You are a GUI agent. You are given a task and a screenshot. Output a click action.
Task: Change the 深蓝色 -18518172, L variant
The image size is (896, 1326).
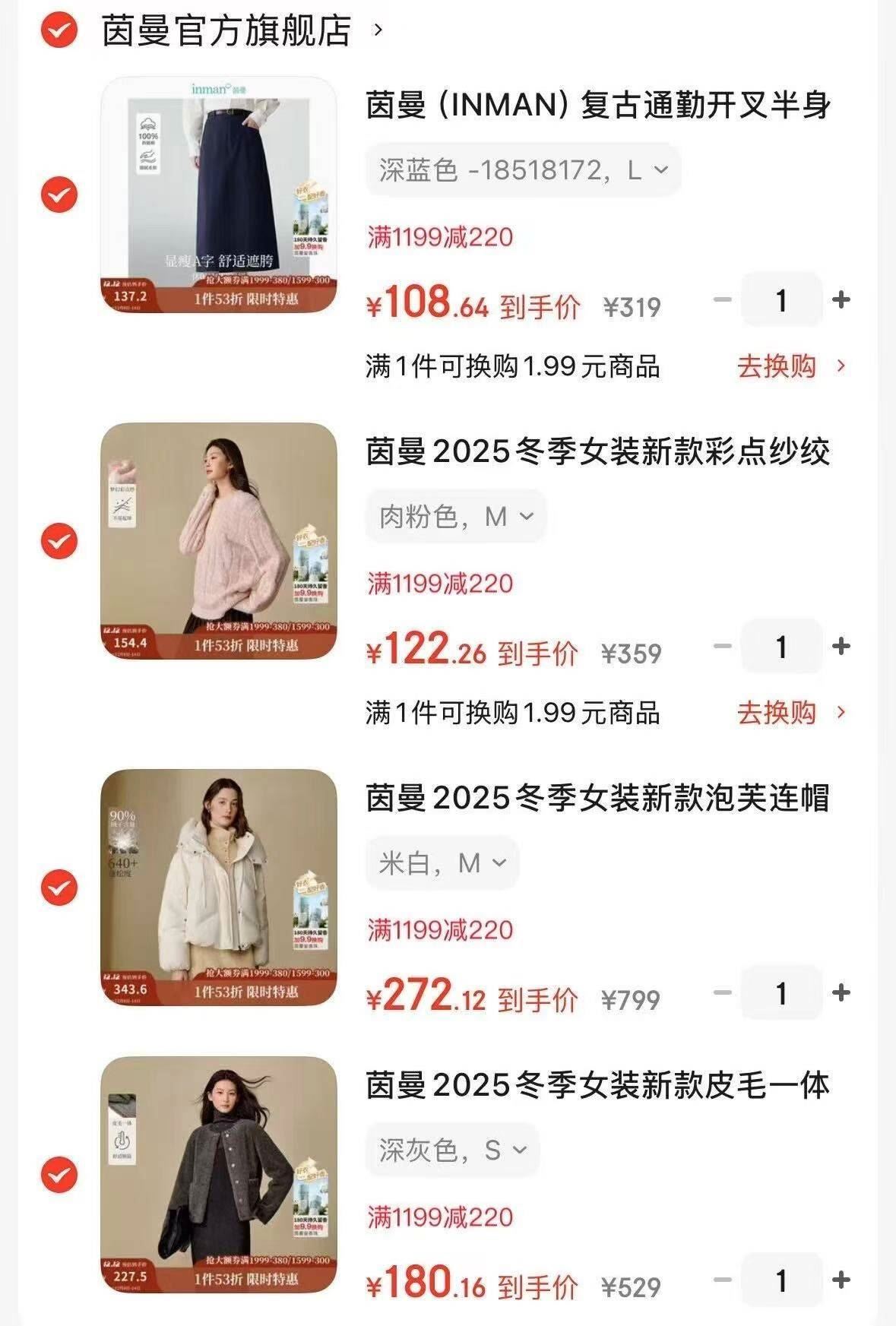[523, 170]
